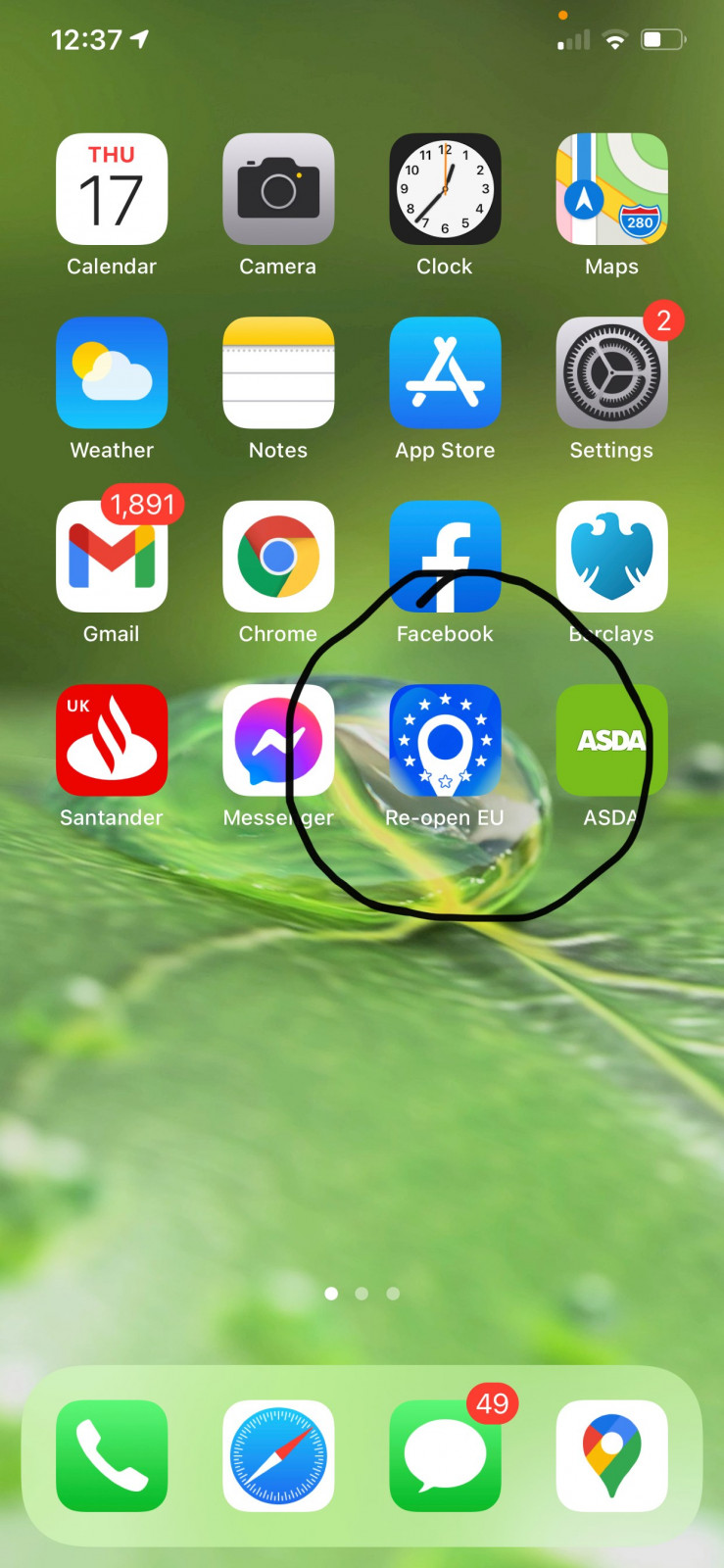Screen dimensions: 724x1568
Task: Launch Safari from the dock
Action: (x=278, y=1455)
